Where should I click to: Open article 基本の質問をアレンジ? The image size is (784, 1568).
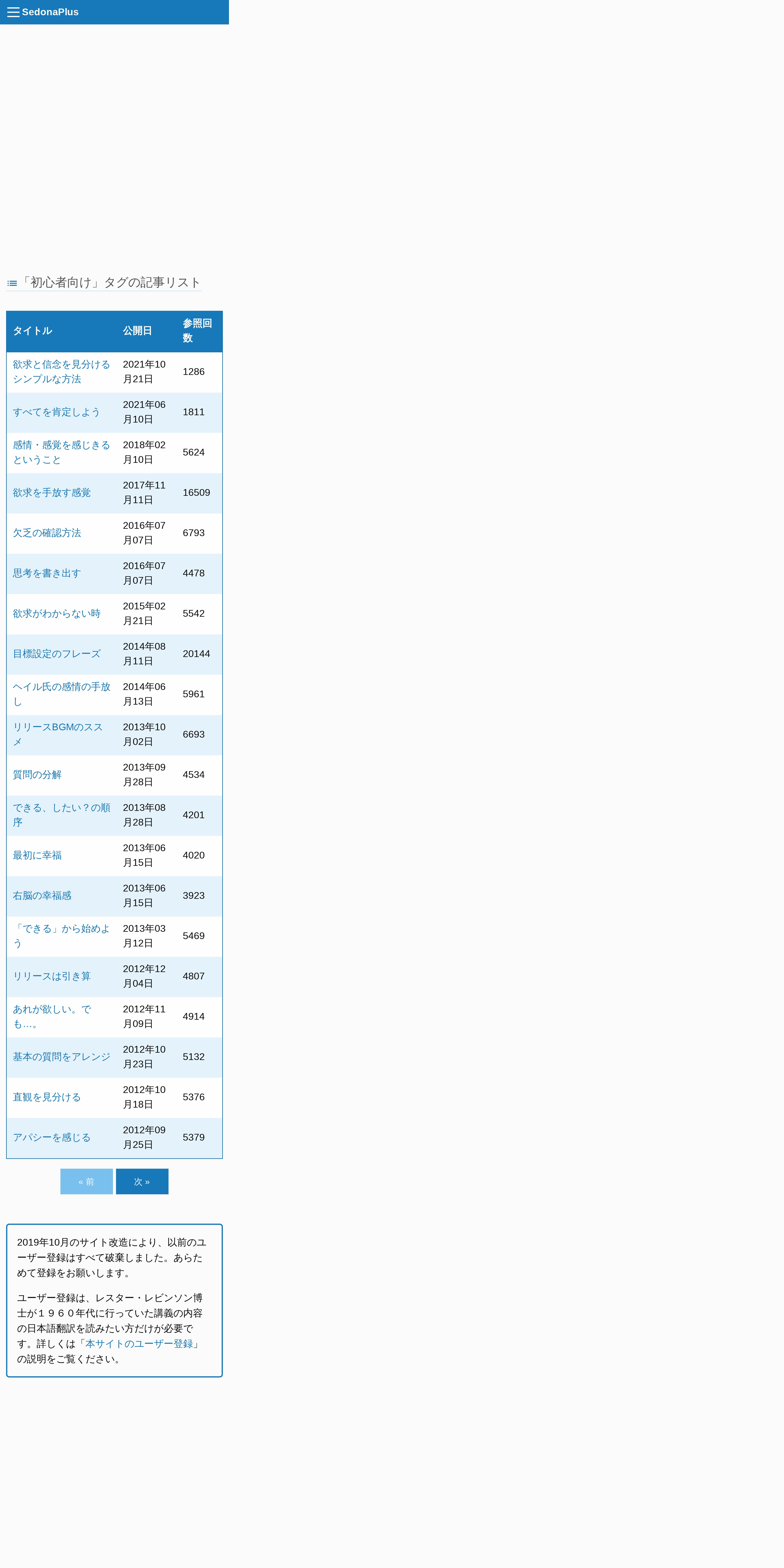tap(61, 1057)
